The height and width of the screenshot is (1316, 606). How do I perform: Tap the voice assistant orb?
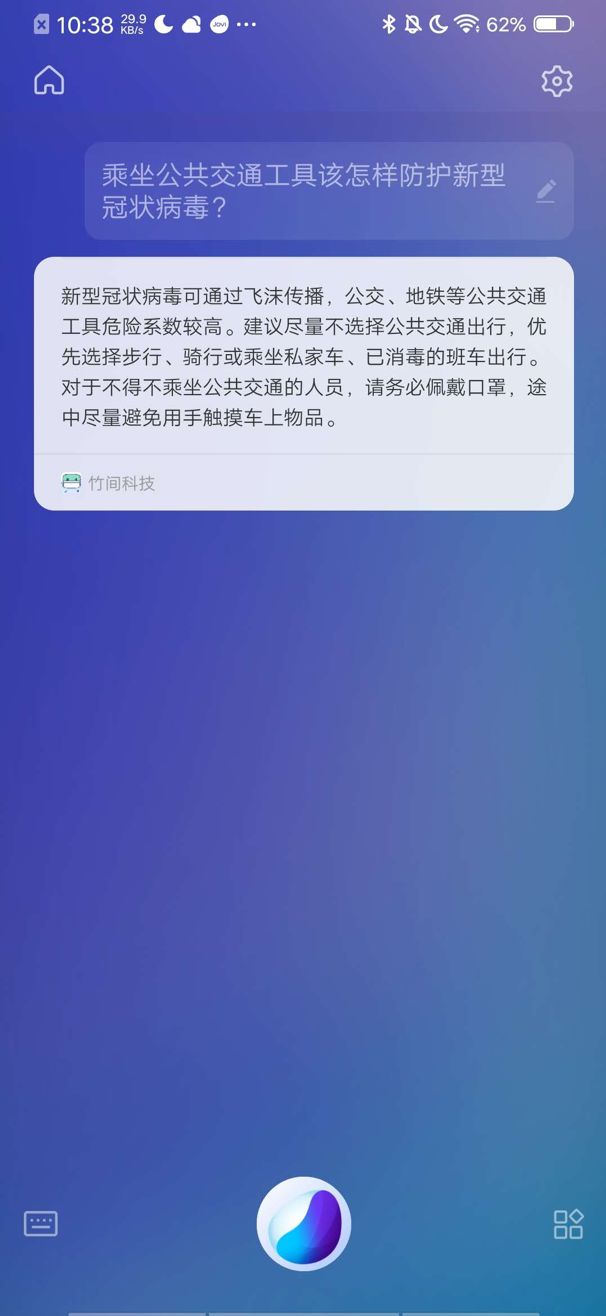coord(304,1223)
